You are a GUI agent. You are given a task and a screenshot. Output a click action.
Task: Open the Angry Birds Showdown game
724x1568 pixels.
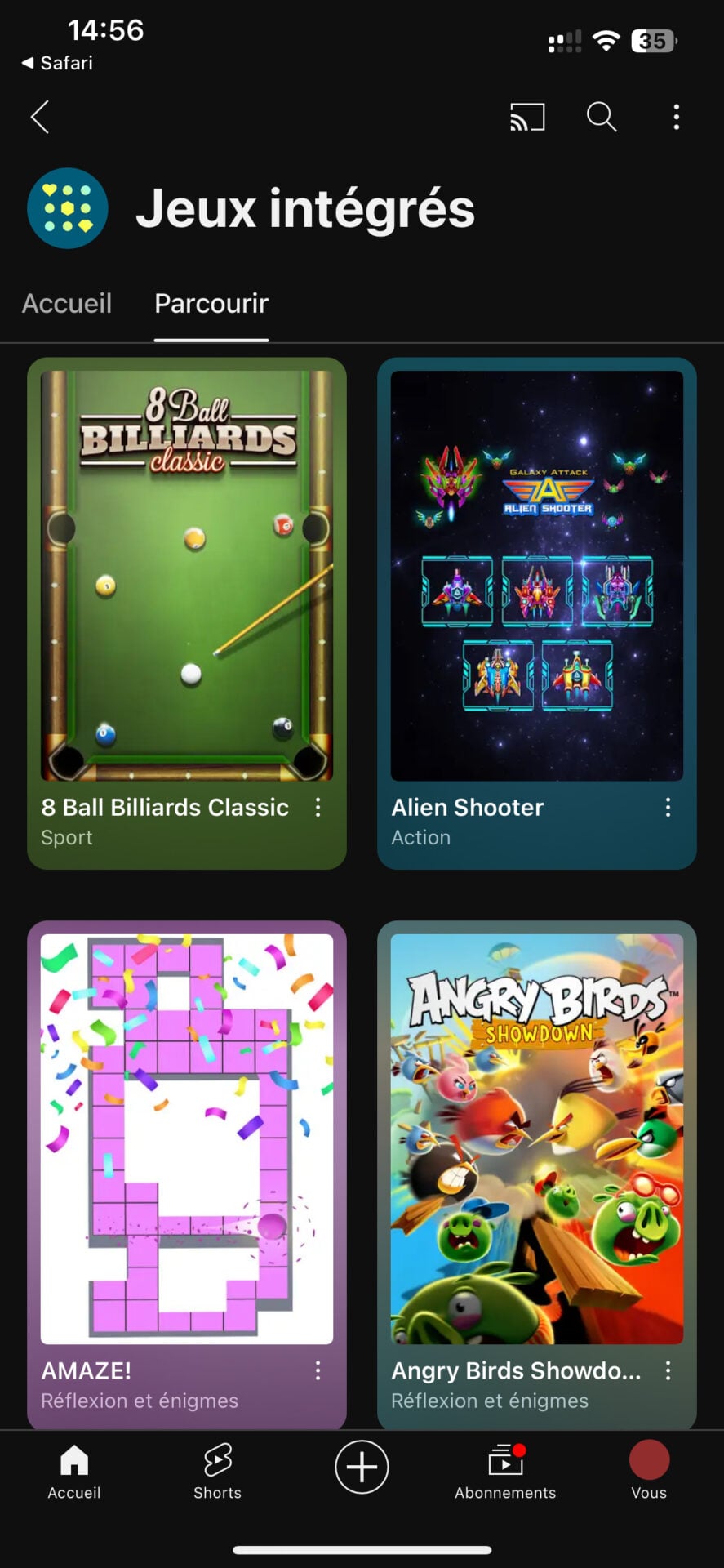pos(536,1138)
